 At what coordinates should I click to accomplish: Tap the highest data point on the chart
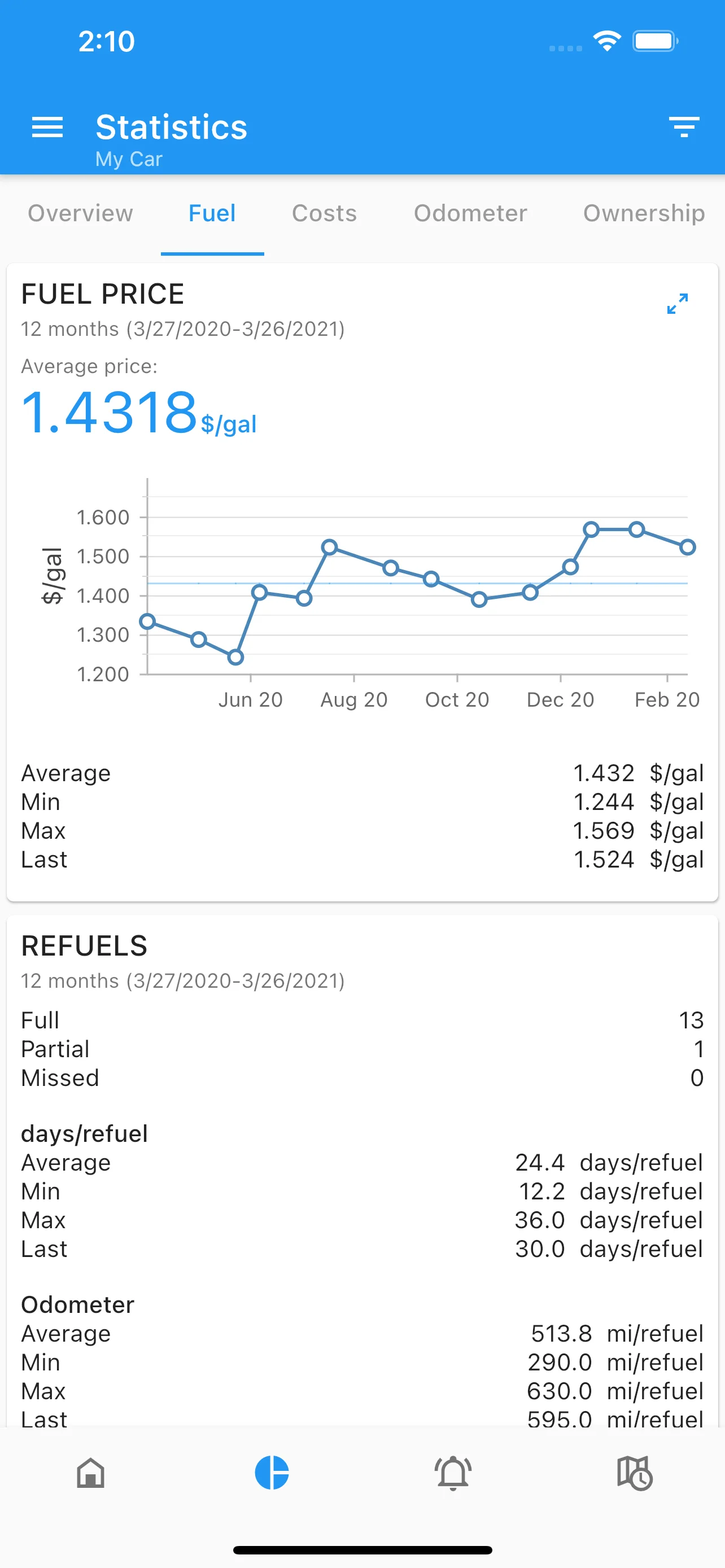click(x=591, y=528)
